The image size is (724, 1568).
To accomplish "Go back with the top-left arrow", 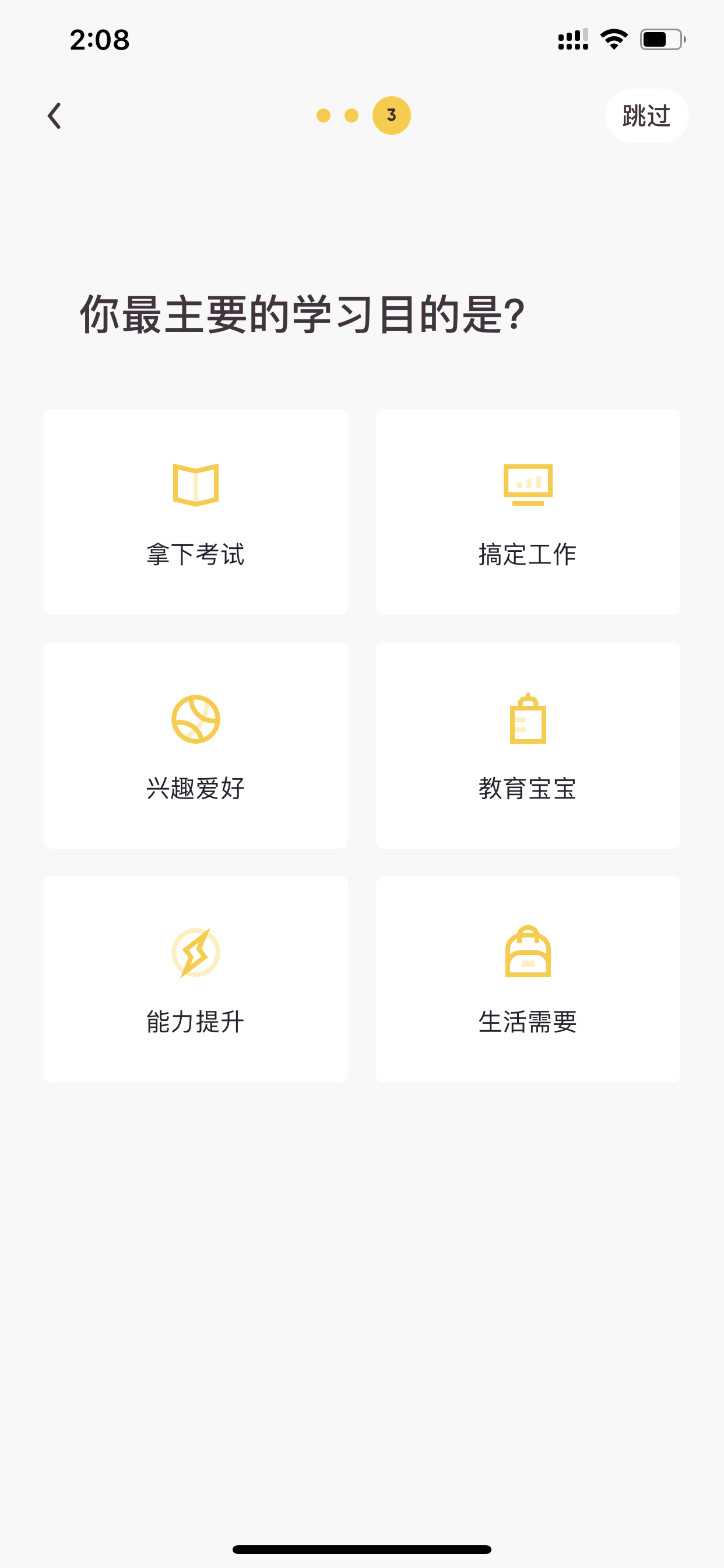I will [x=55, y=116].
